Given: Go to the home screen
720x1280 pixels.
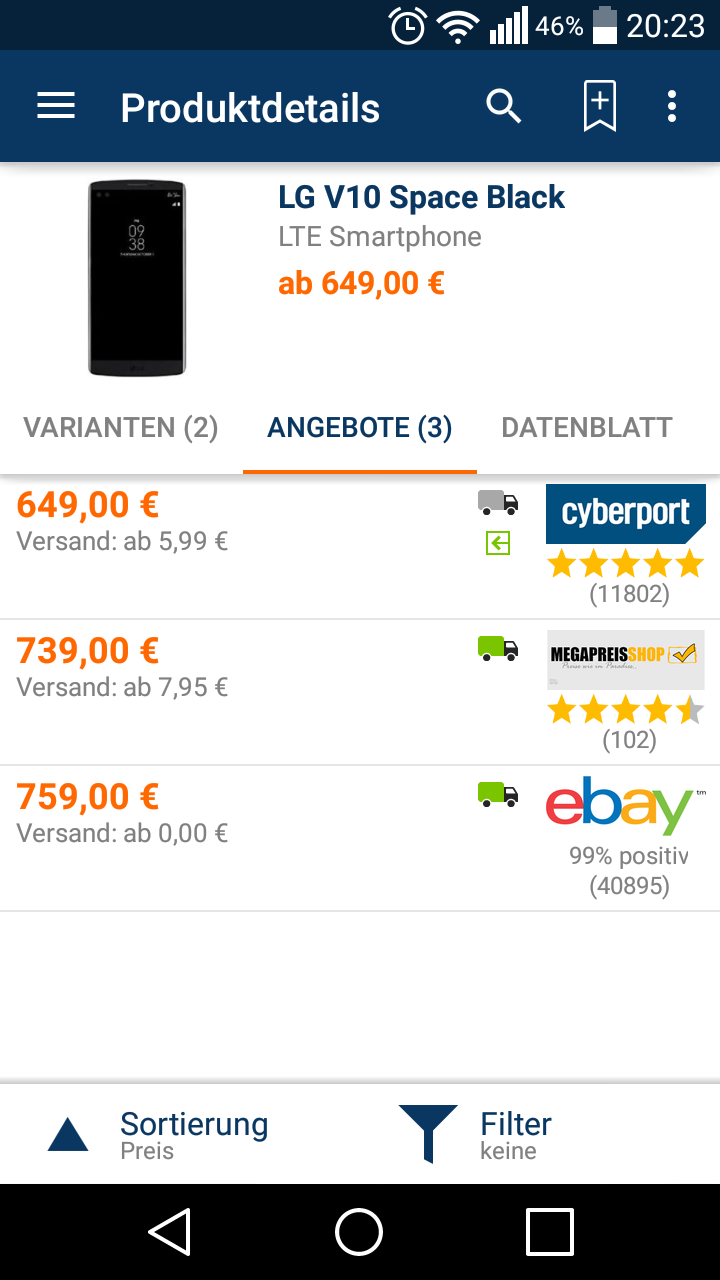Looking at the screenshot, I should (x=360, y=1232).
